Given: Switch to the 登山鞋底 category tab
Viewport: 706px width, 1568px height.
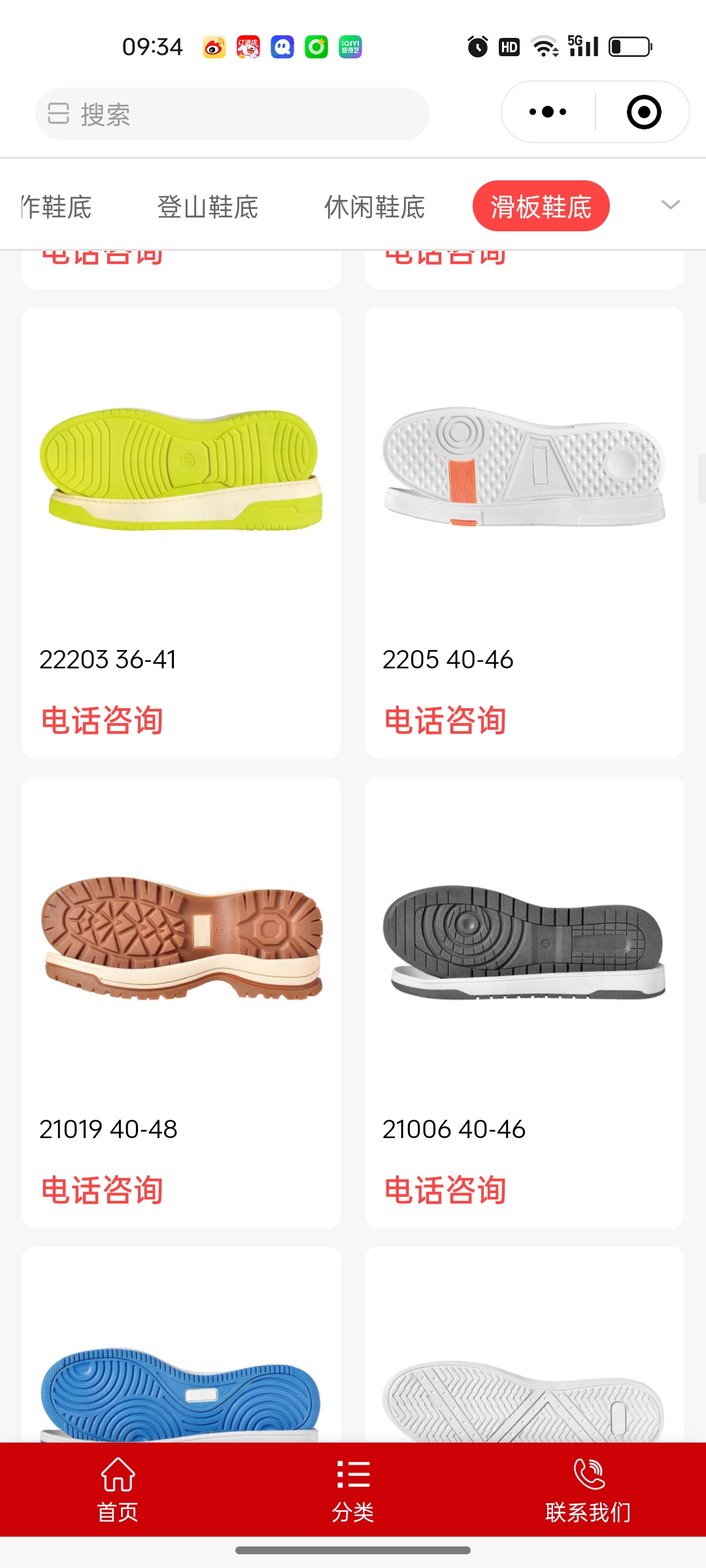Looking at the screenshot, I should click(x=207, y=207).
